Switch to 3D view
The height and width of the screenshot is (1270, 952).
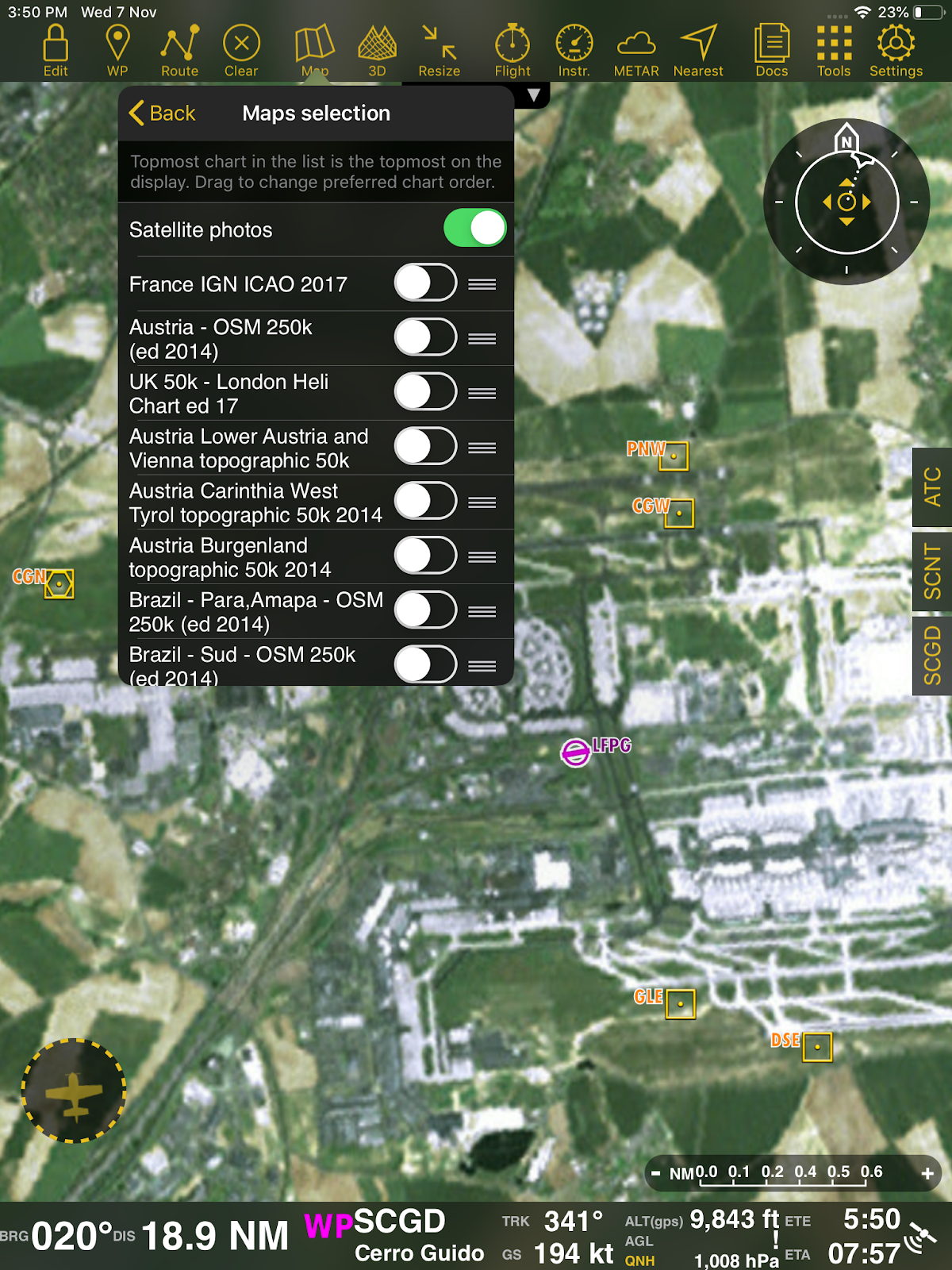[x=377, y=51]
